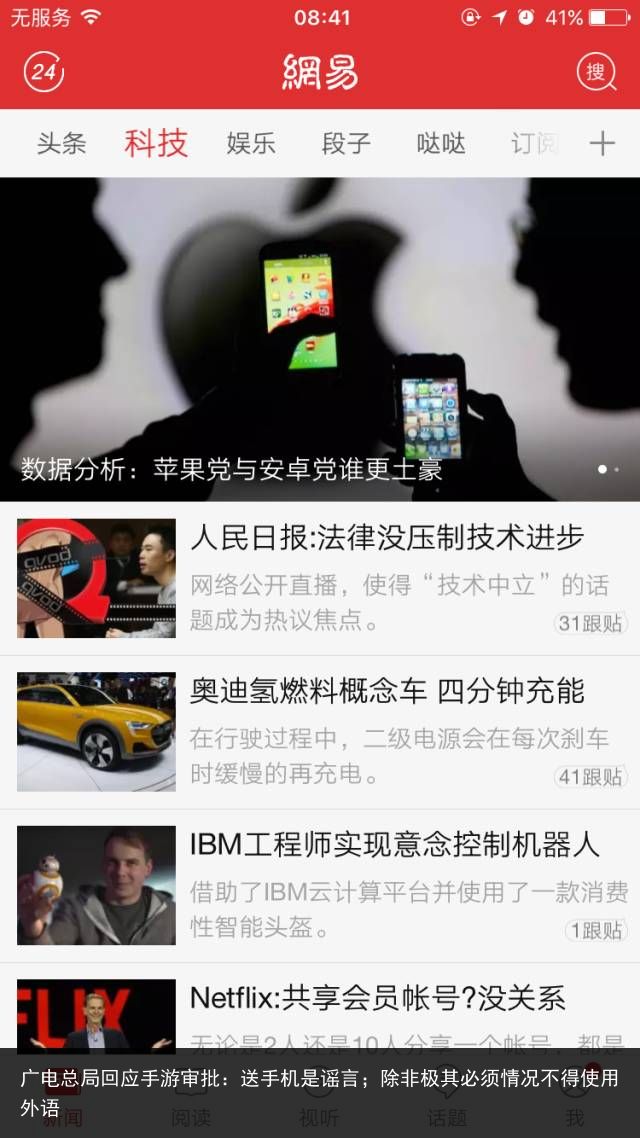640x1138 pixels.
Task: Switch to the 头条 tab
Action: coord(61,144)
